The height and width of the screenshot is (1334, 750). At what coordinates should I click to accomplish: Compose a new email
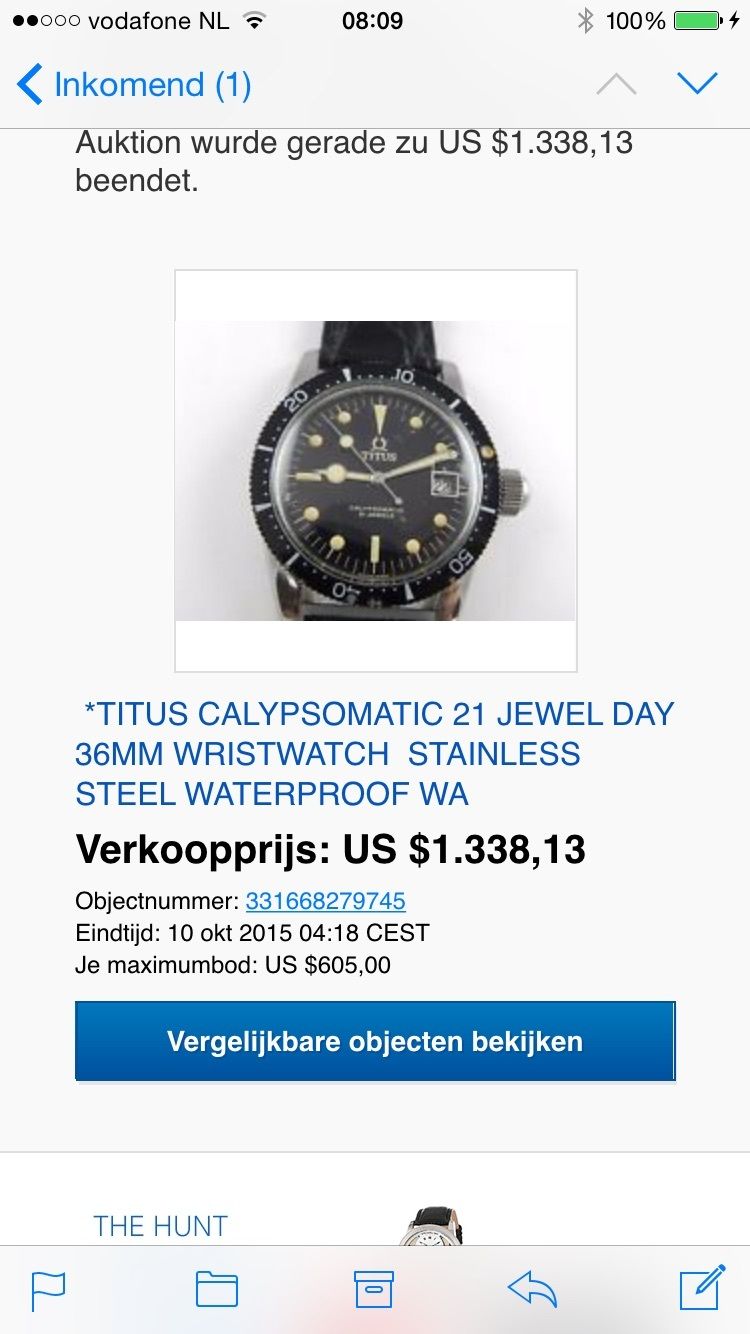tap(702, 1287)
